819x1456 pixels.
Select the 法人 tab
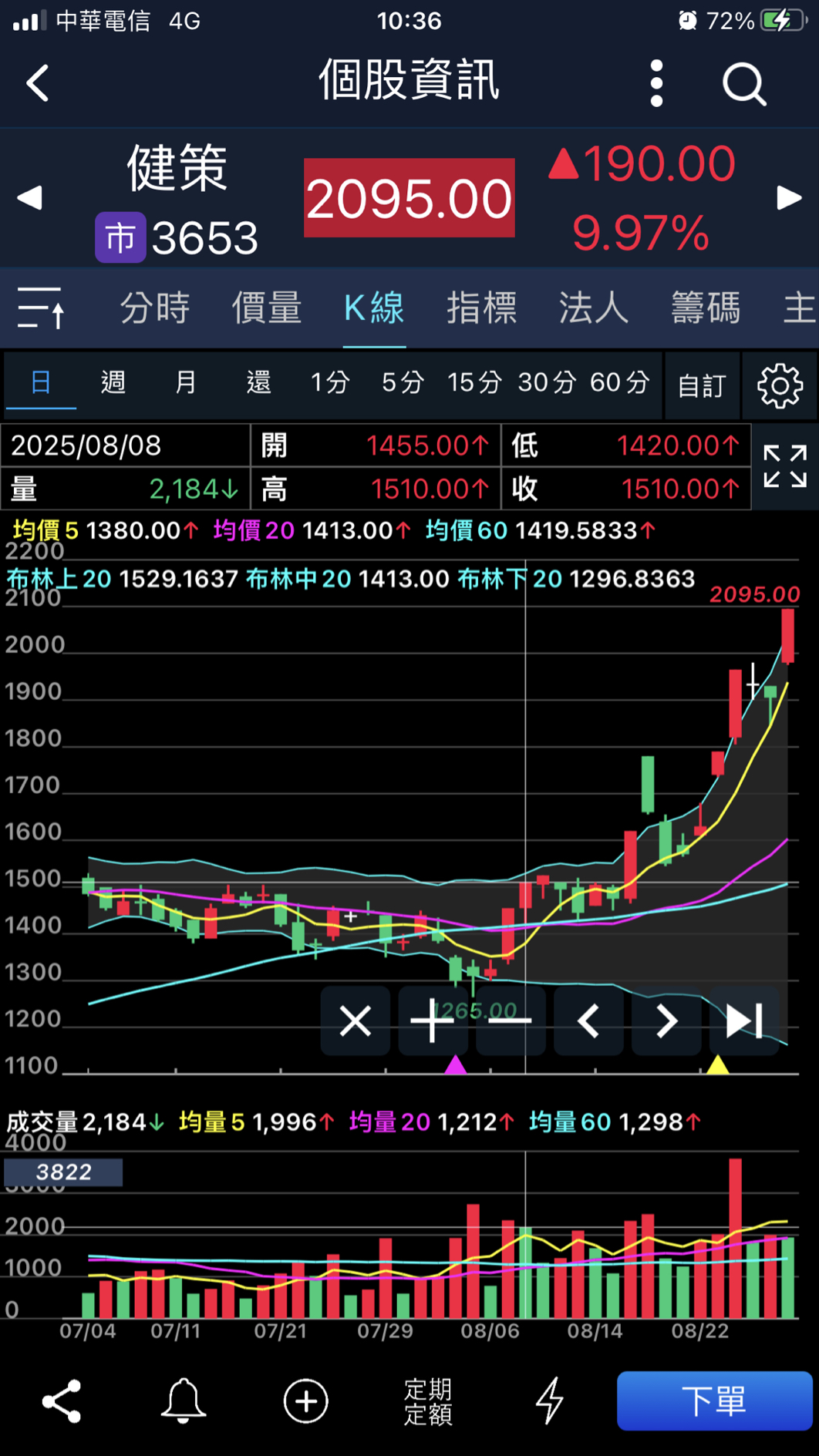pyautogui.click(x=593, y=308)
